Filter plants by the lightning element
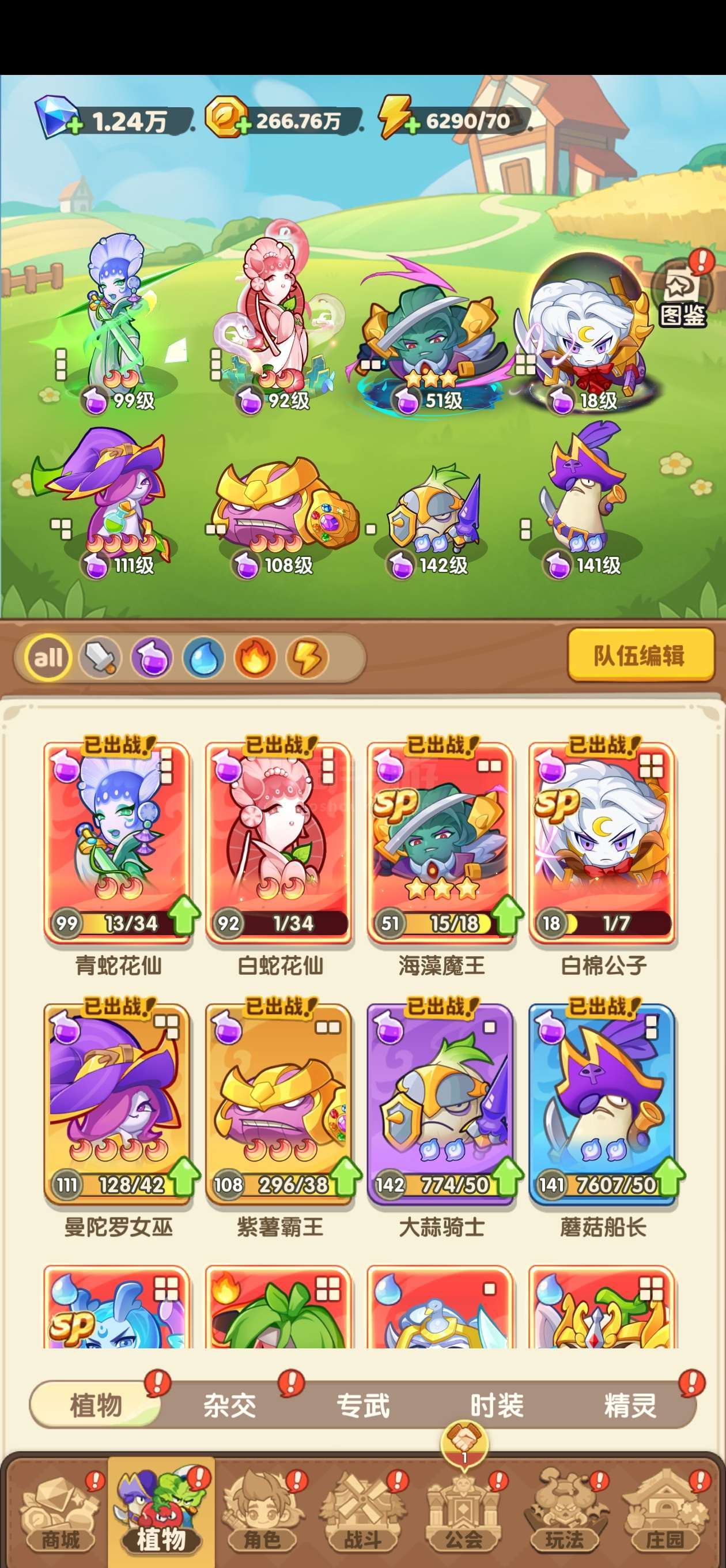The image size is (726, 1568). coord(307,657)
